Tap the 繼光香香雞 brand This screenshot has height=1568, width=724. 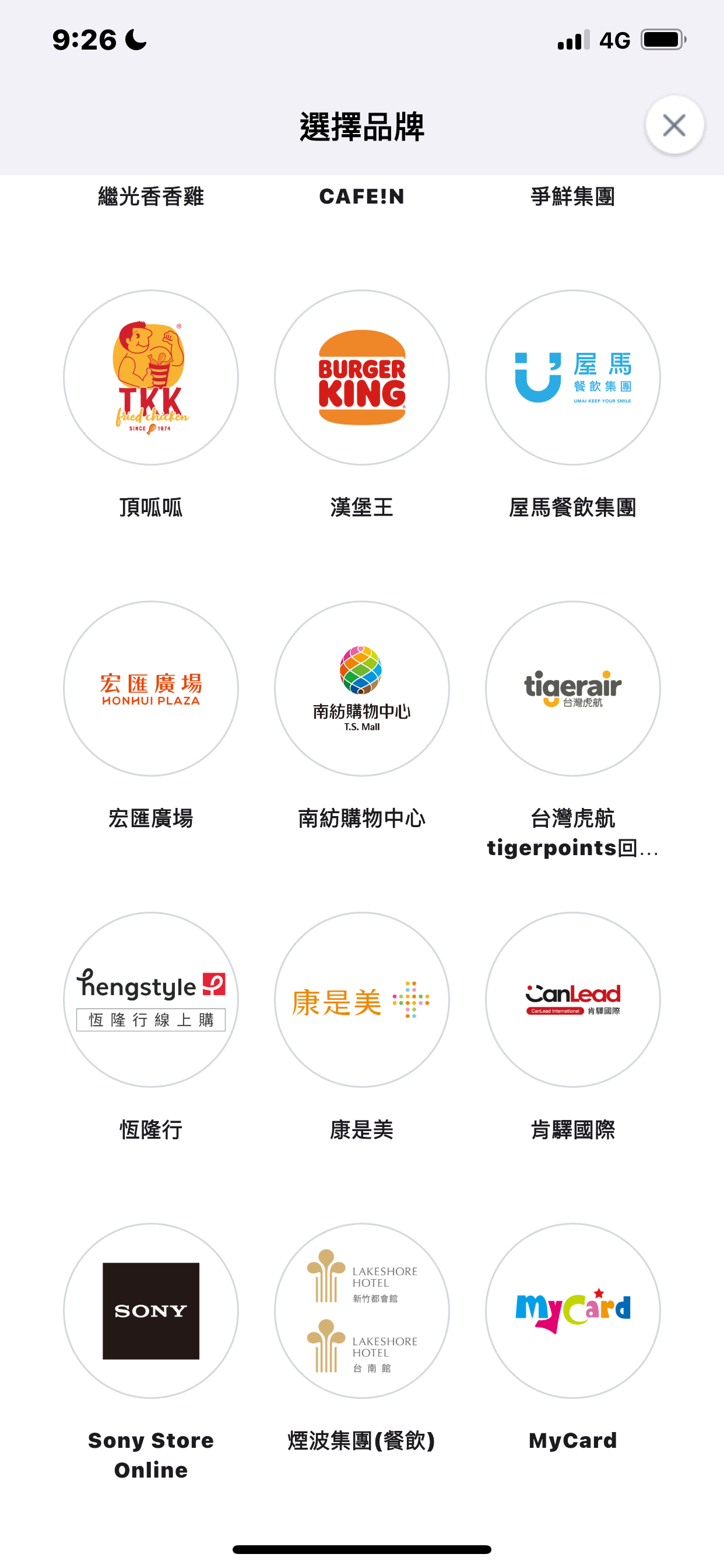[x=151, y=197]
